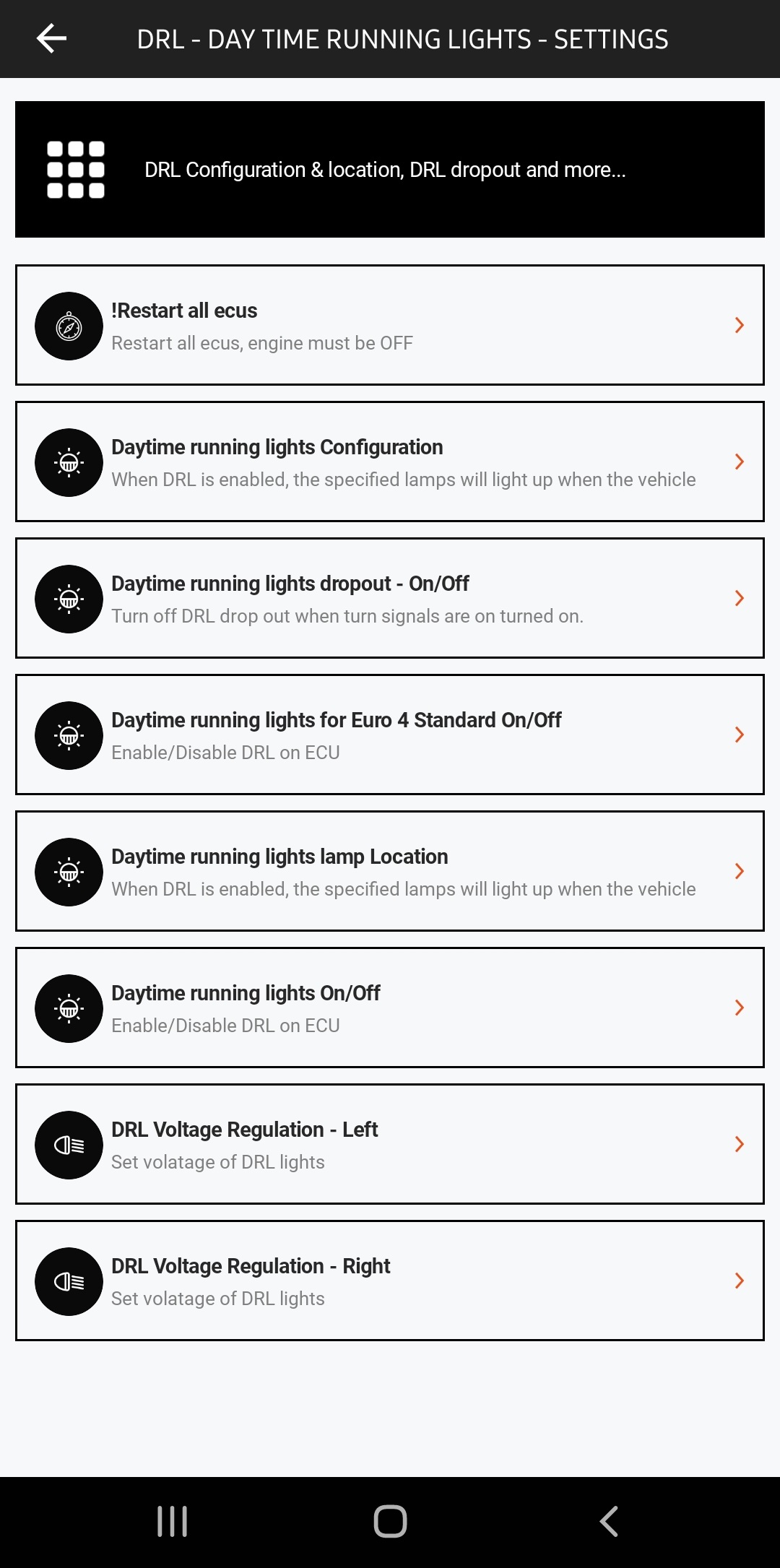Open Daytime running lights On/Off to toggle DRL
Viewport: 780px width, 1568px height.
pos(390,1008)
